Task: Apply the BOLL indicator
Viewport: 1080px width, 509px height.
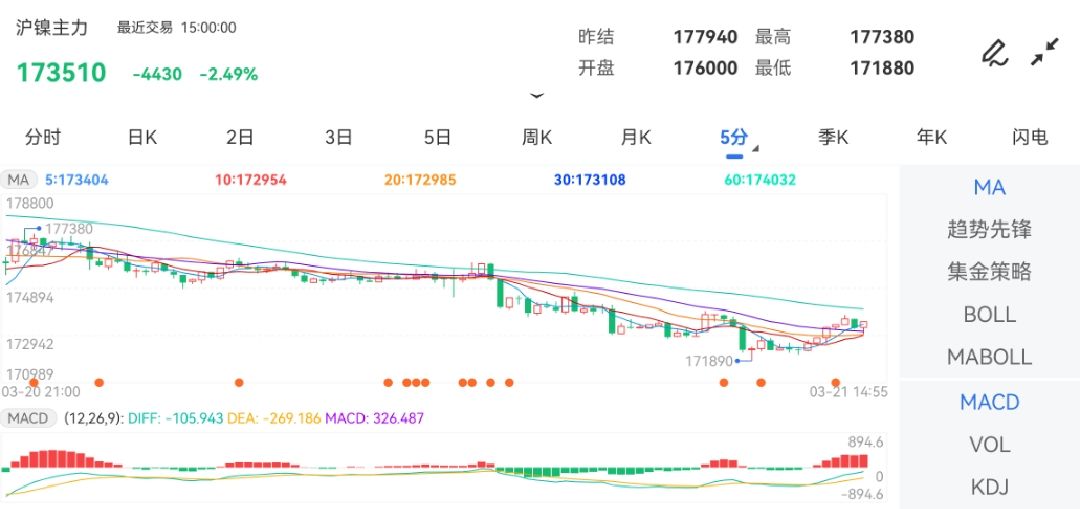Action: pyautogui.click(x=989, y=314)
